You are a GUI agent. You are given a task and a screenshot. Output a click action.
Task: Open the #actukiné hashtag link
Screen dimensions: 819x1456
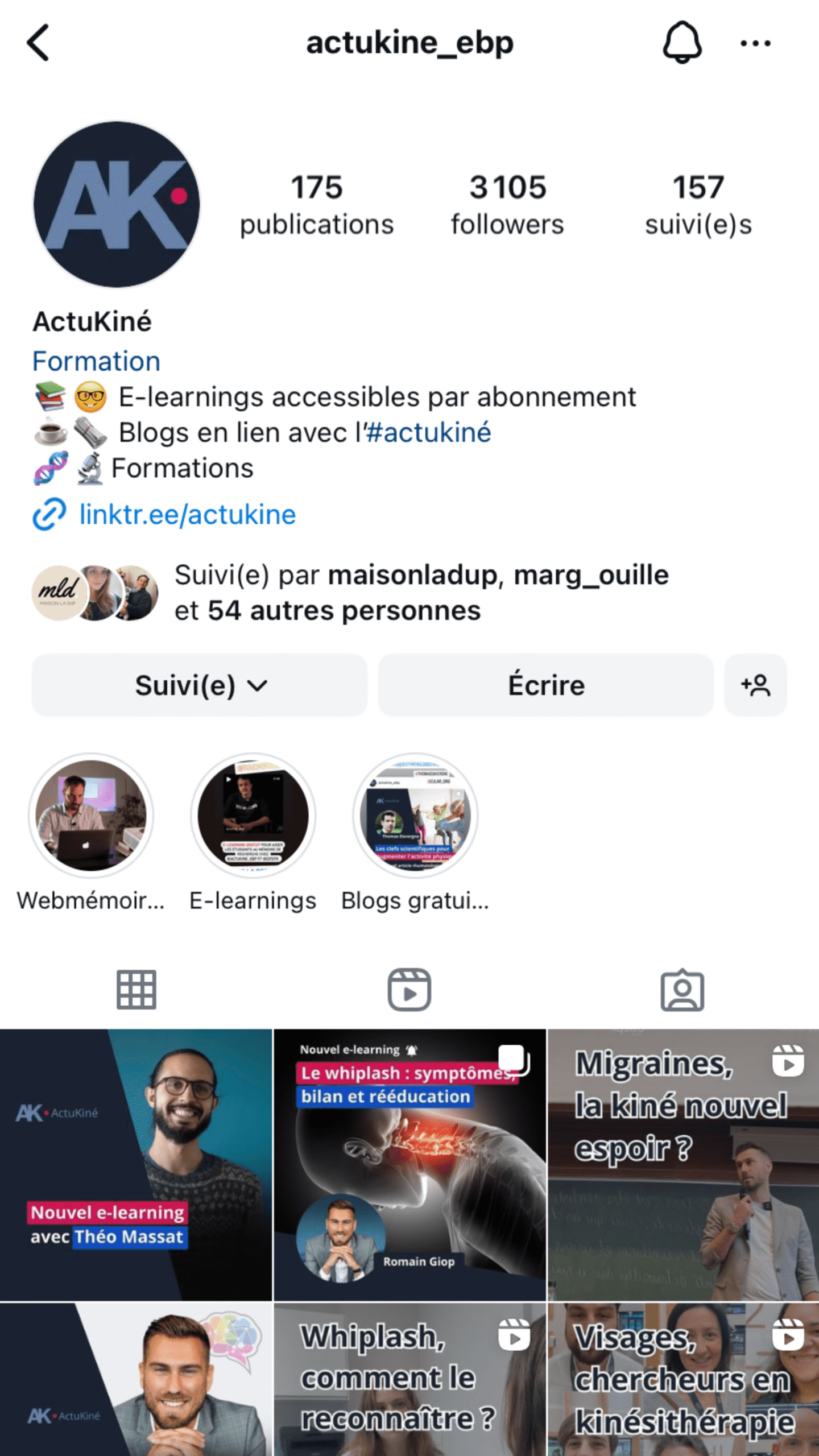click(428, 433)
